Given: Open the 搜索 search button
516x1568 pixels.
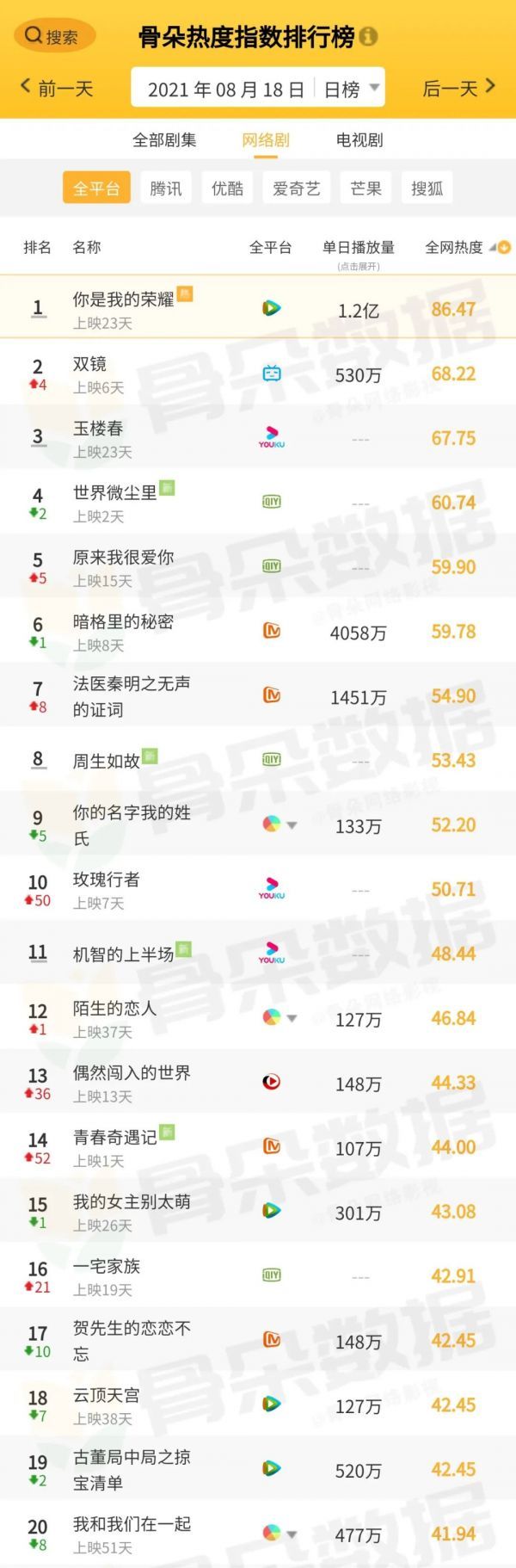Looking at the screenshot, I should pos(53,36).
